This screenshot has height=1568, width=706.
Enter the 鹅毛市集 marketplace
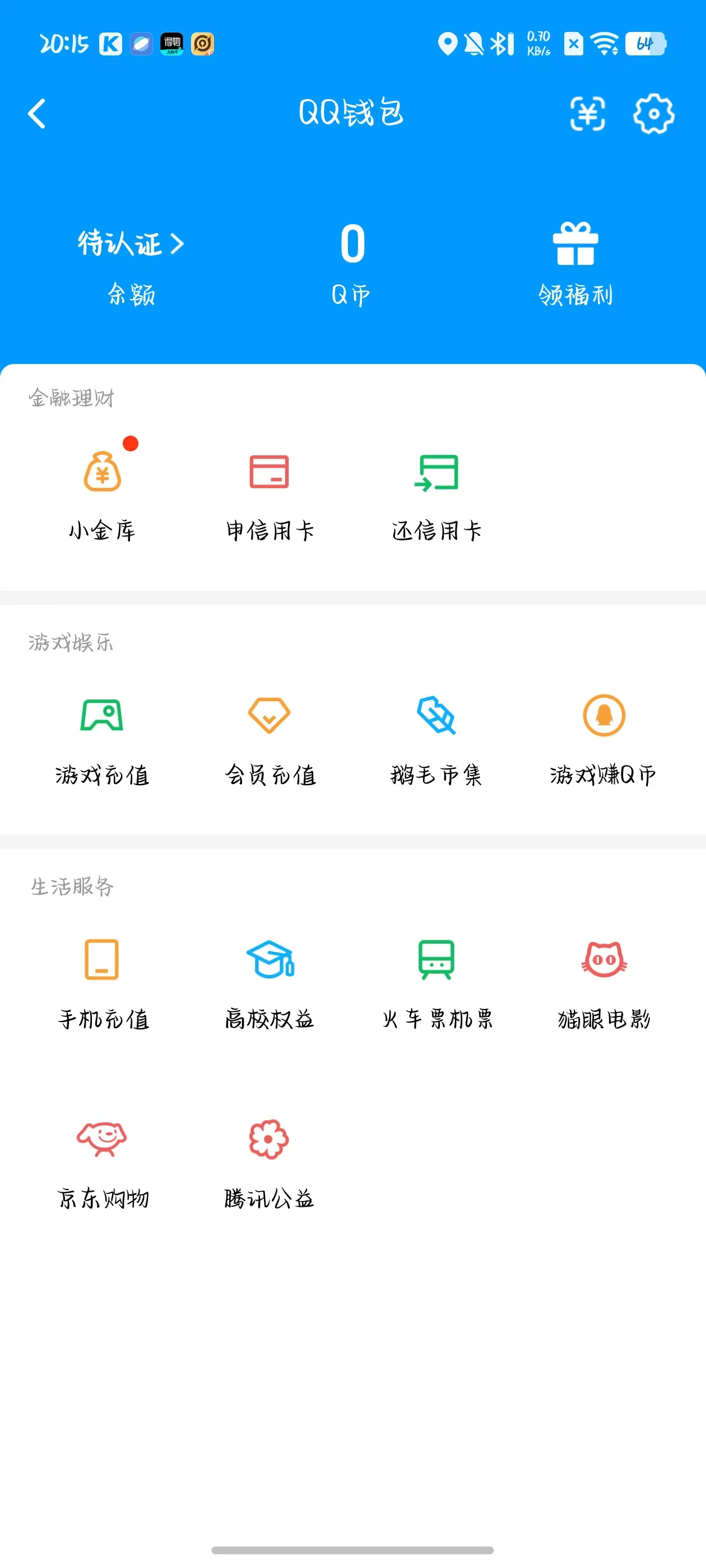(436, 736)
